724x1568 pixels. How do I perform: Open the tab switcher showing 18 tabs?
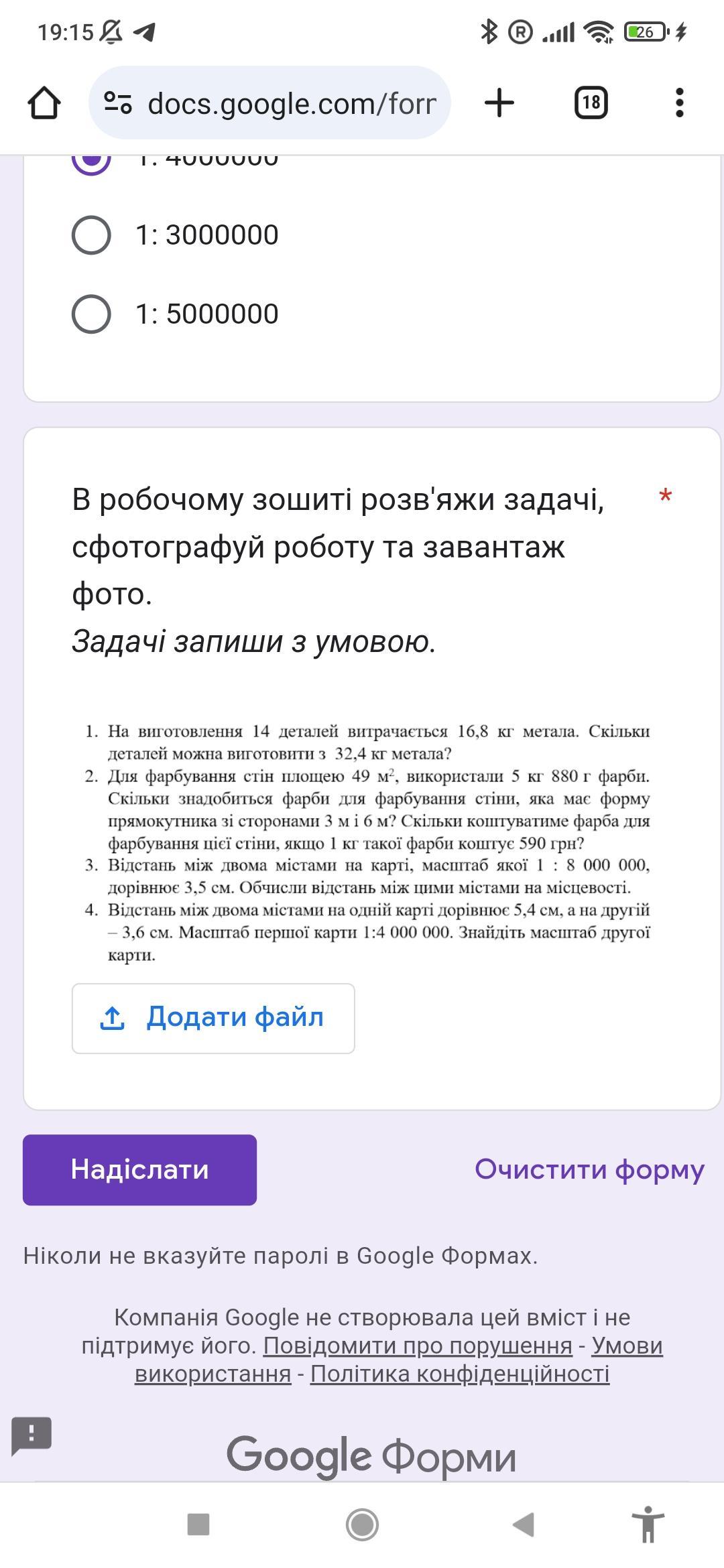pyautogui.click(x=591, y=103)
